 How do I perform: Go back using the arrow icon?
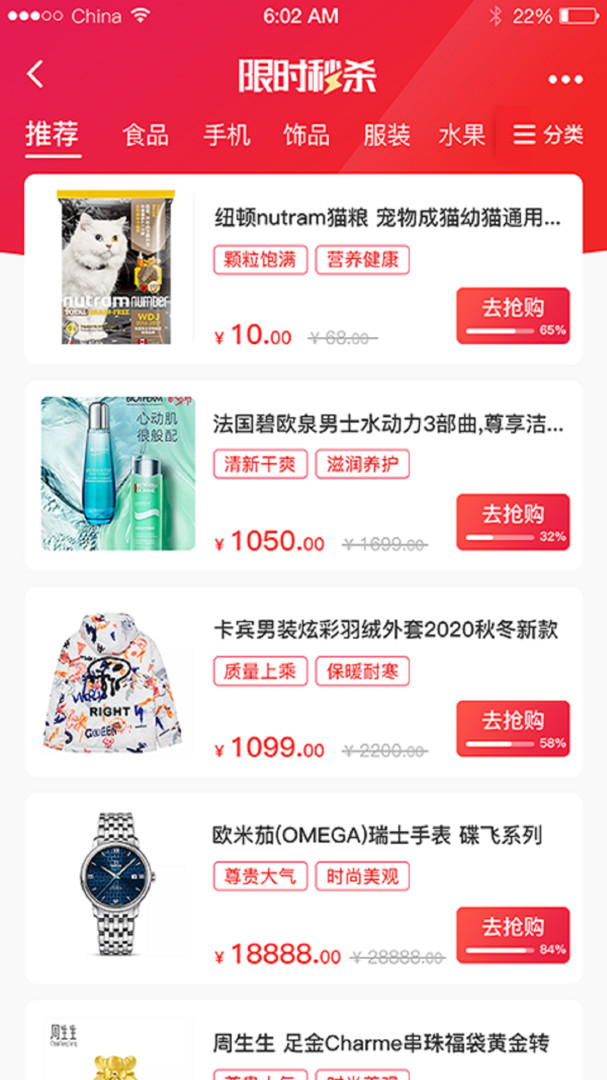pos(36,74)
